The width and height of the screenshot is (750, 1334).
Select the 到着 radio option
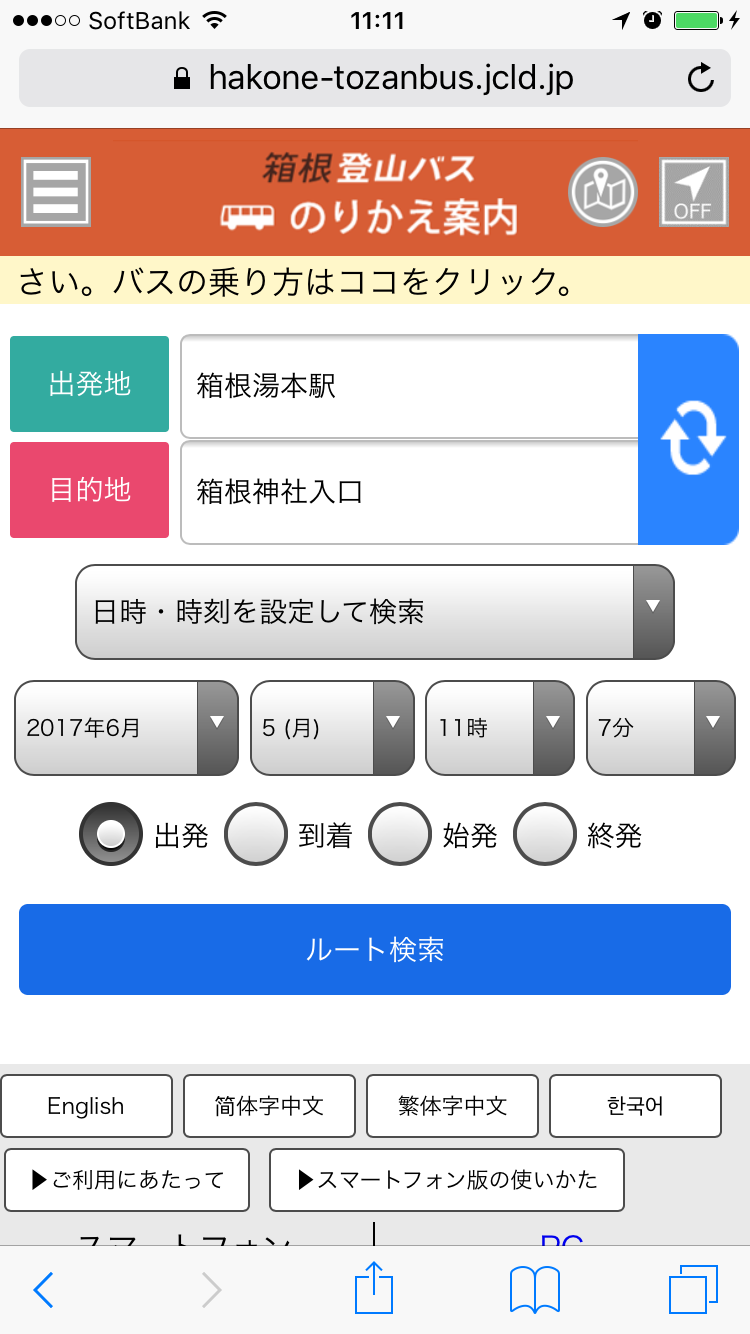(x=256, y=834)
